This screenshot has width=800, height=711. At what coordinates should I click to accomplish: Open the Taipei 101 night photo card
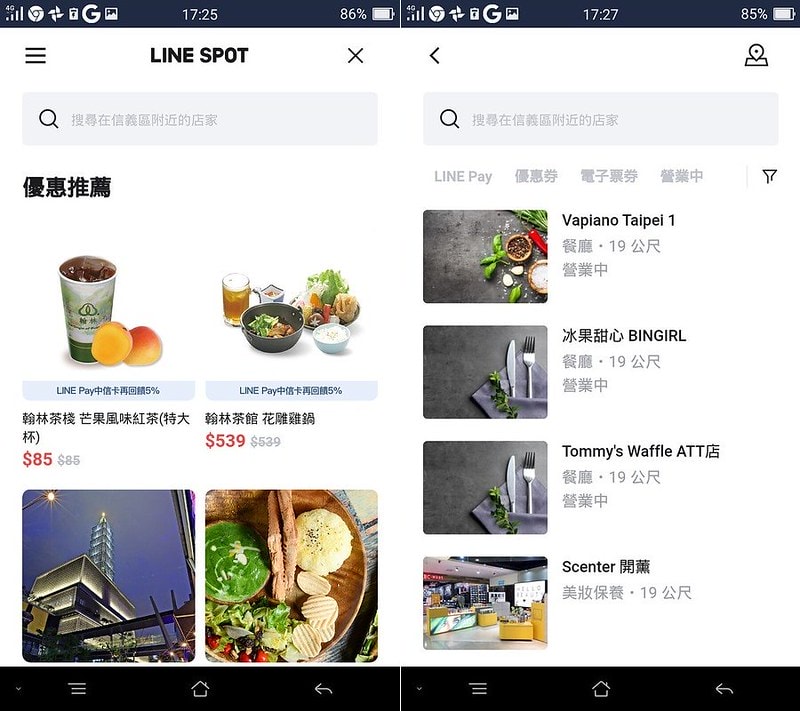[109, 575]
